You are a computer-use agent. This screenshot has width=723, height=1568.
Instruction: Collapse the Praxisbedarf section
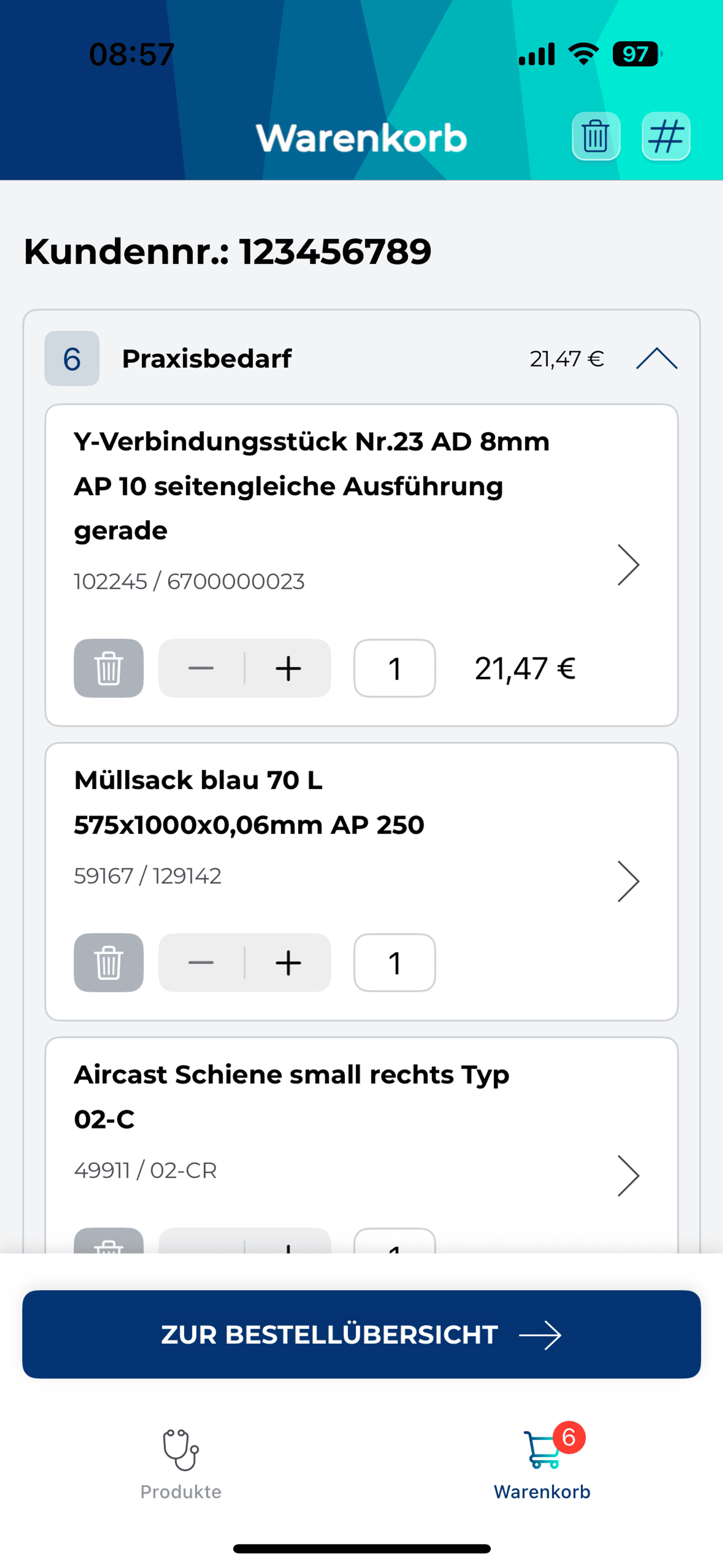pyautogui.click(x=656, y=358)
